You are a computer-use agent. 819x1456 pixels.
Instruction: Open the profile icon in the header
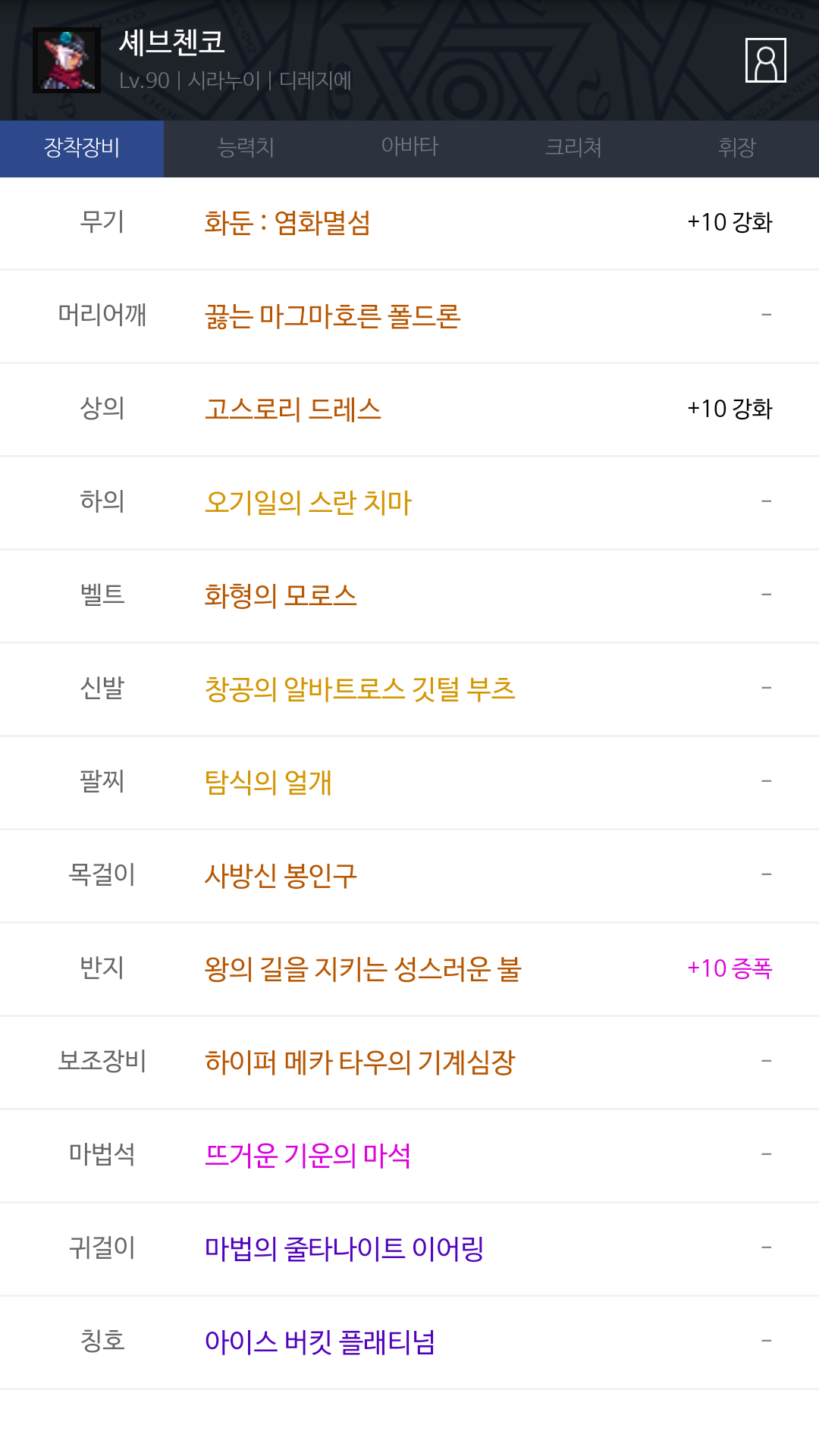765,60
